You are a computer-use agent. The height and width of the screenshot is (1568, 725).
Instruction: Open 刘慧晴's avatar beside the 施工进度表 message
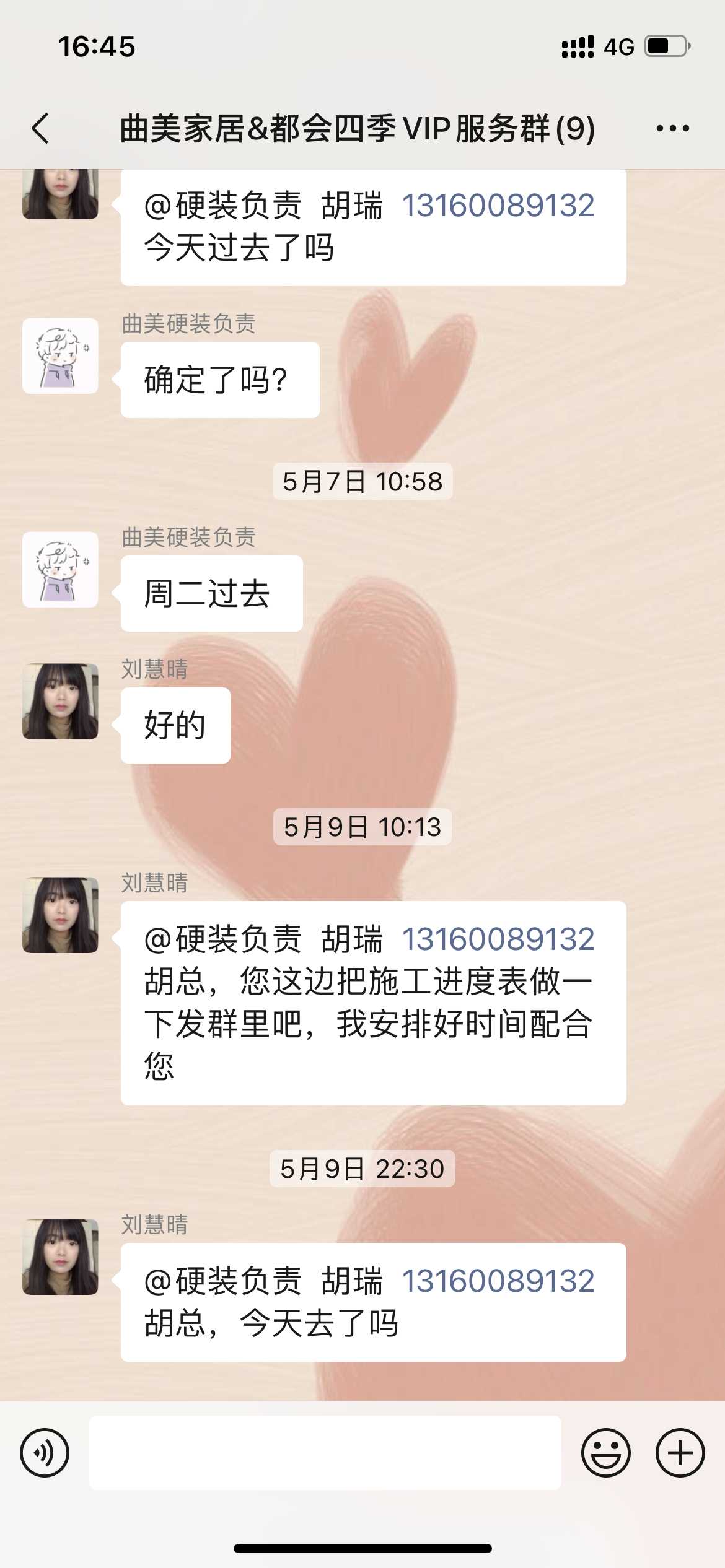pyautogui.click(x=60, y=915)
